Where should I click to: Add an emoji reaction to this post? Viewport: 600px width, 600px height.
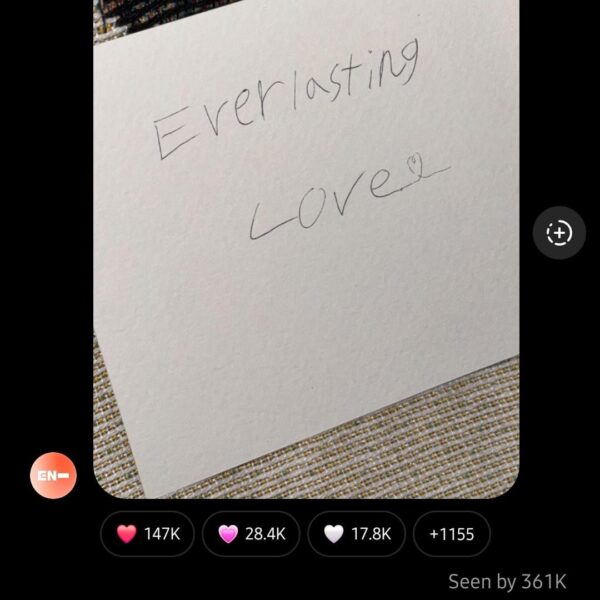pyautogui.click(x=559, y=234)
